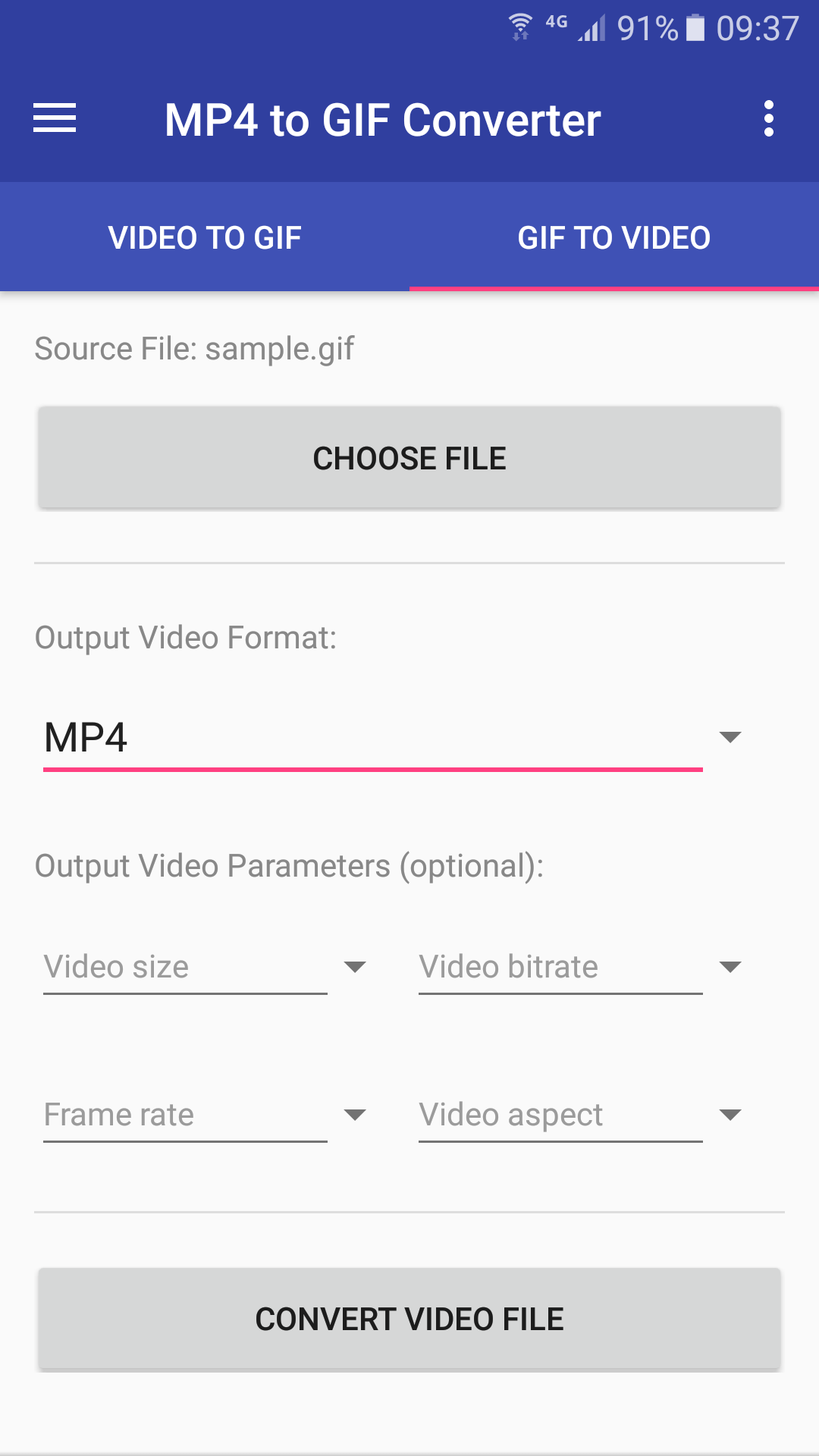The image size is (819, 1456).
Task: Tap the app title MP4 to GIF Converter
Action: [x=382, y=119]
